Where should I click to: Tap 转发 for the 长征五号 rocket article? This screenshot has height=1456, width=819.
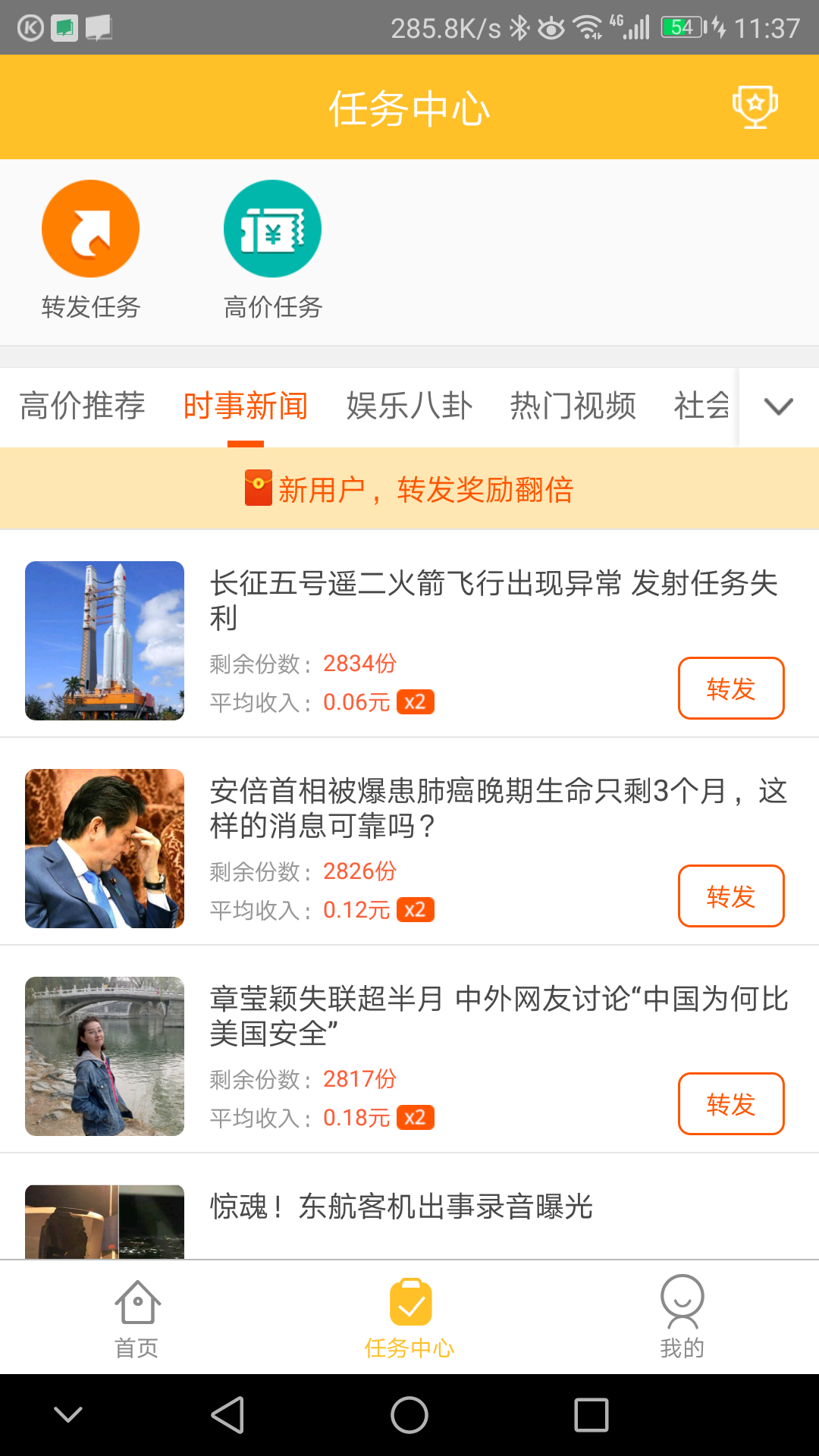tap(730, 689)
